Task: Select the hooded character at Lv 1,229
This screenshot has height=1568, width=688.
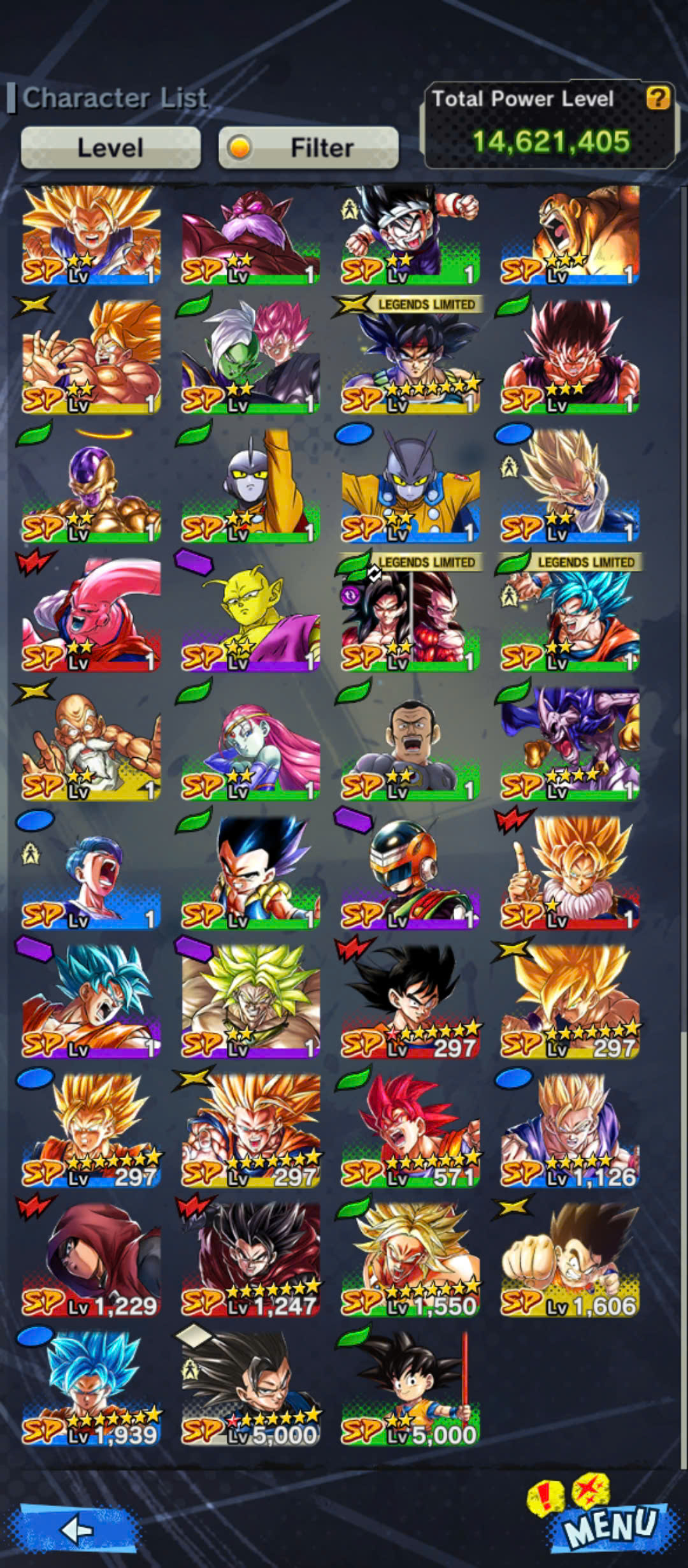Action: point(91,1260)
